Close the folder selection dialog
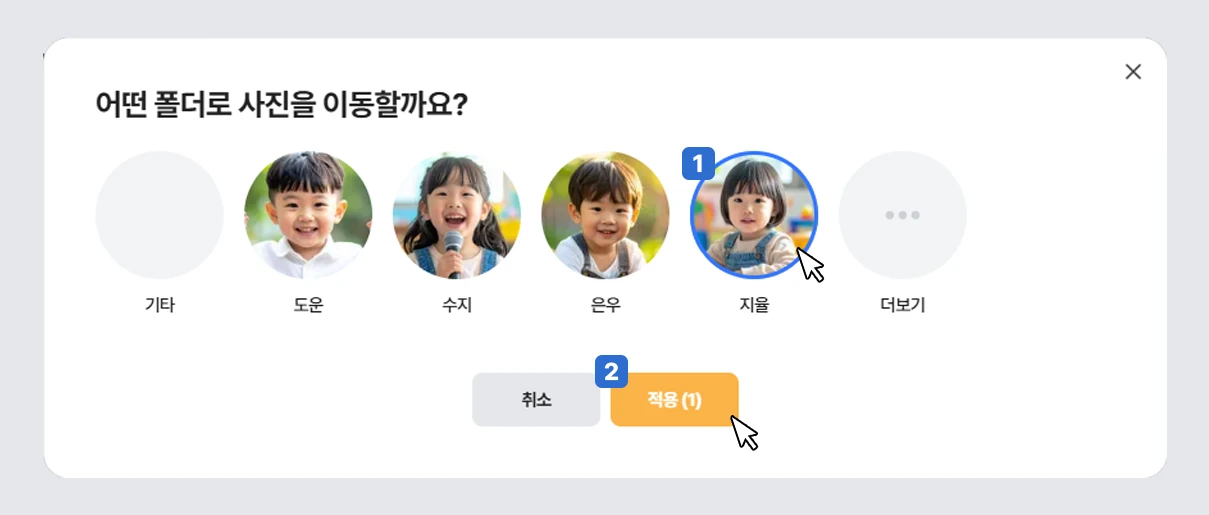The image size is (1209, 515). click(x=1133, y=72)
